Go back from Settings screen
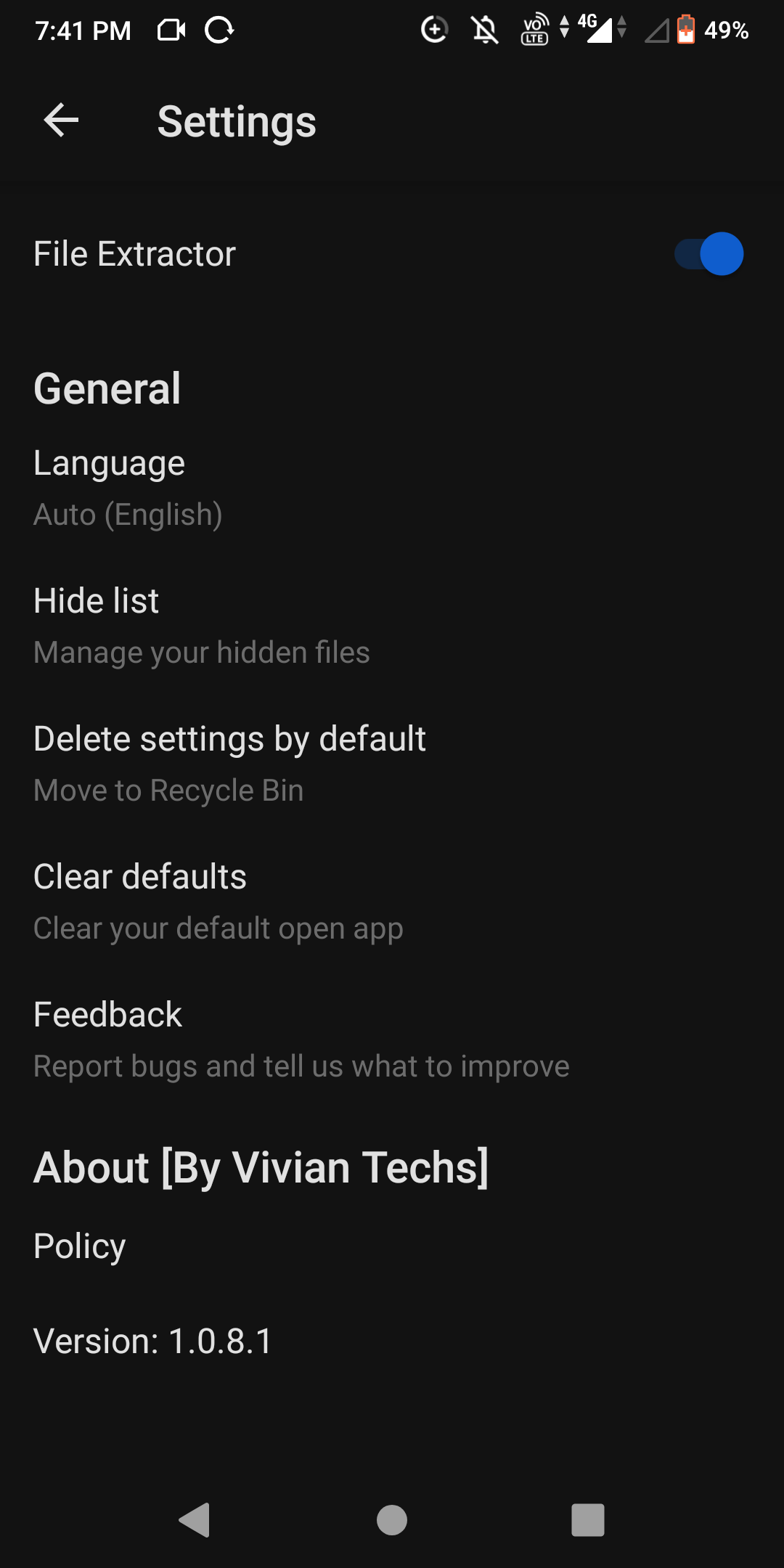 pyautogui.click(x=61, y=121)
